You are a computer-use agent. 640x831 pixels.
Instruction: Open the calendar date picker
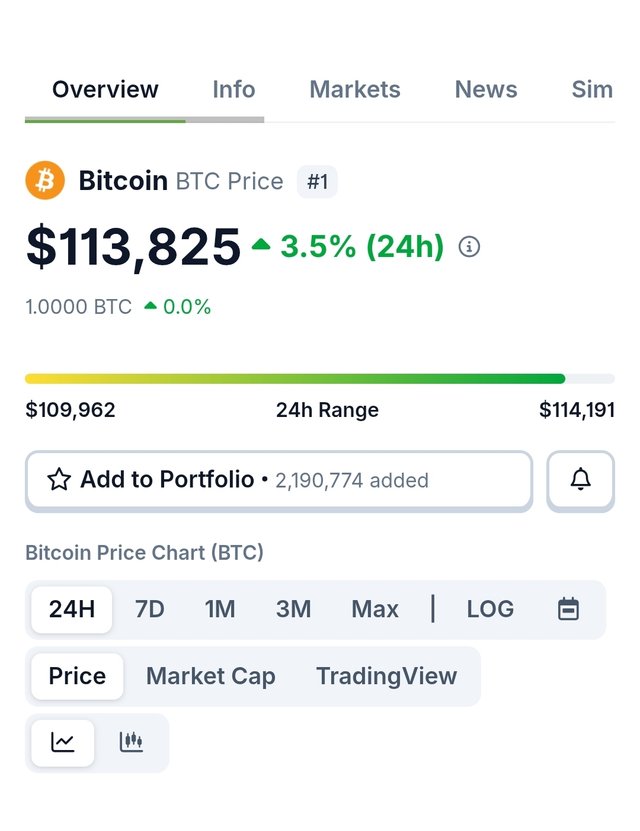tap(568, 609)
